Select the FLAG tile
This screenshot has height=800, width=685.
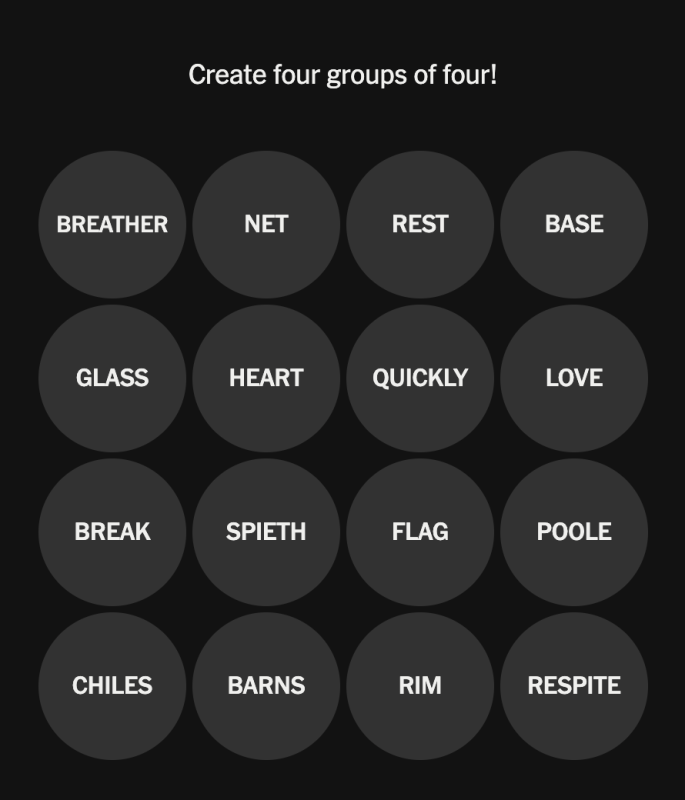420,532
